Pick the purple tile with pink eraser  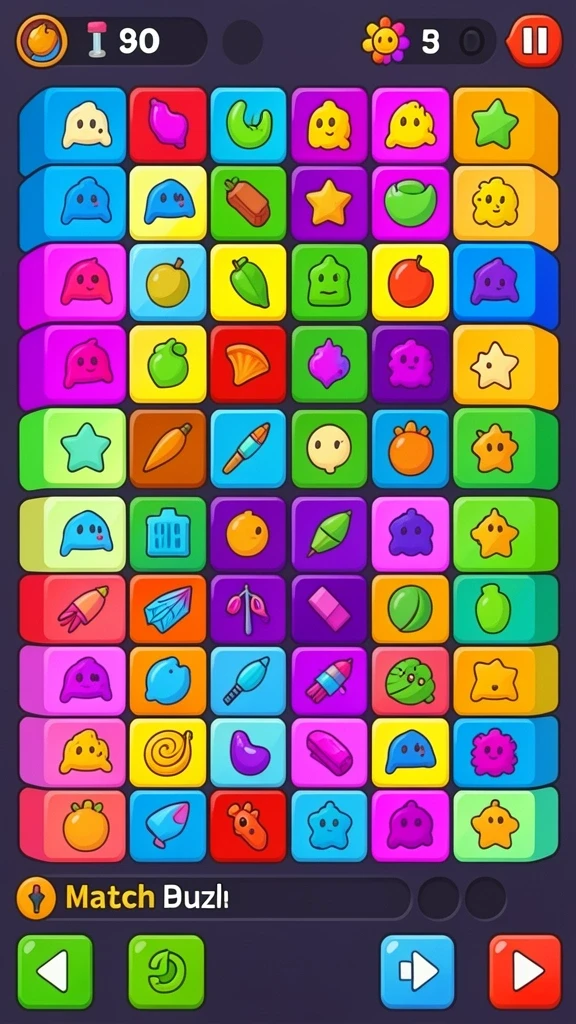pyautogui.click(x=329, y=607)
